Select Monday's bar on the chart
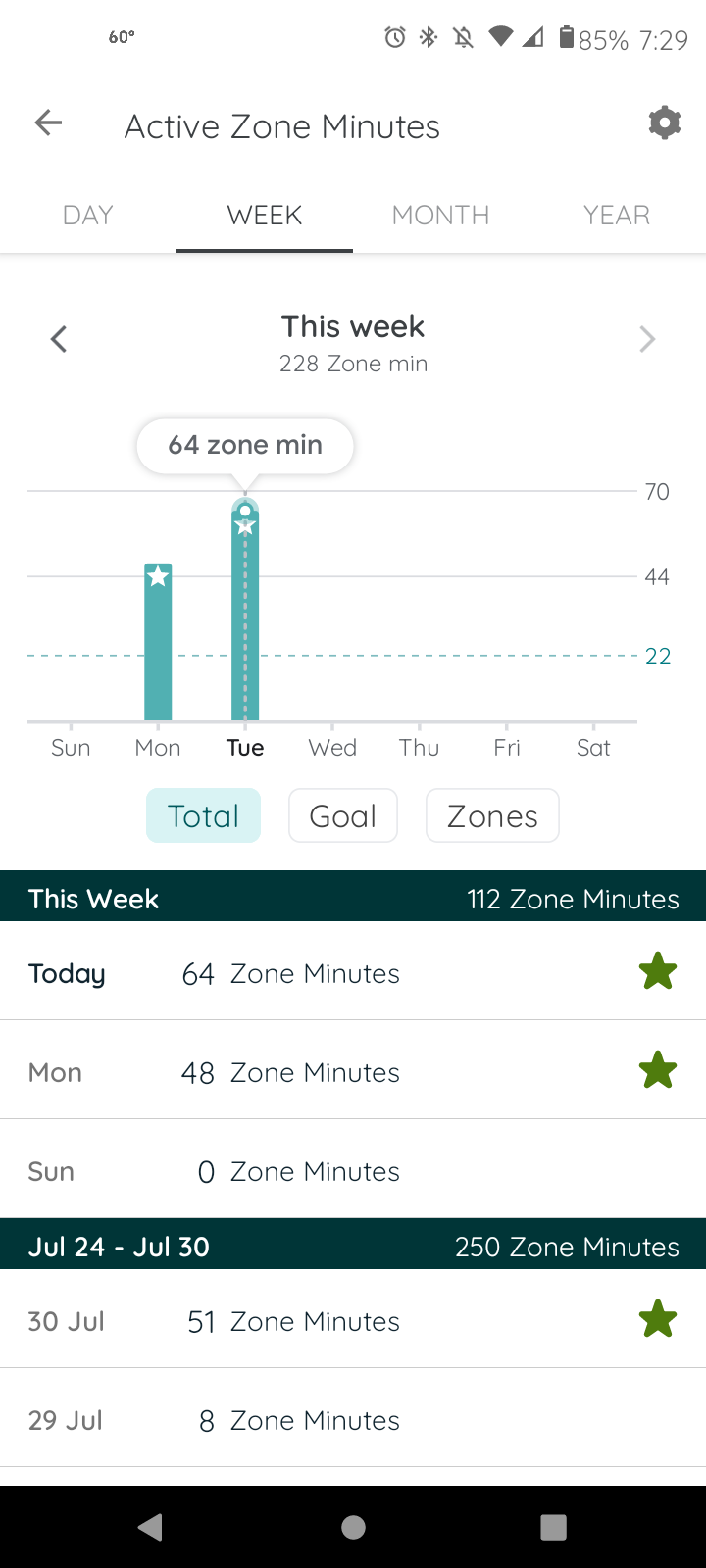Screen dimensions: 706x1568 (x=158, y=637)
